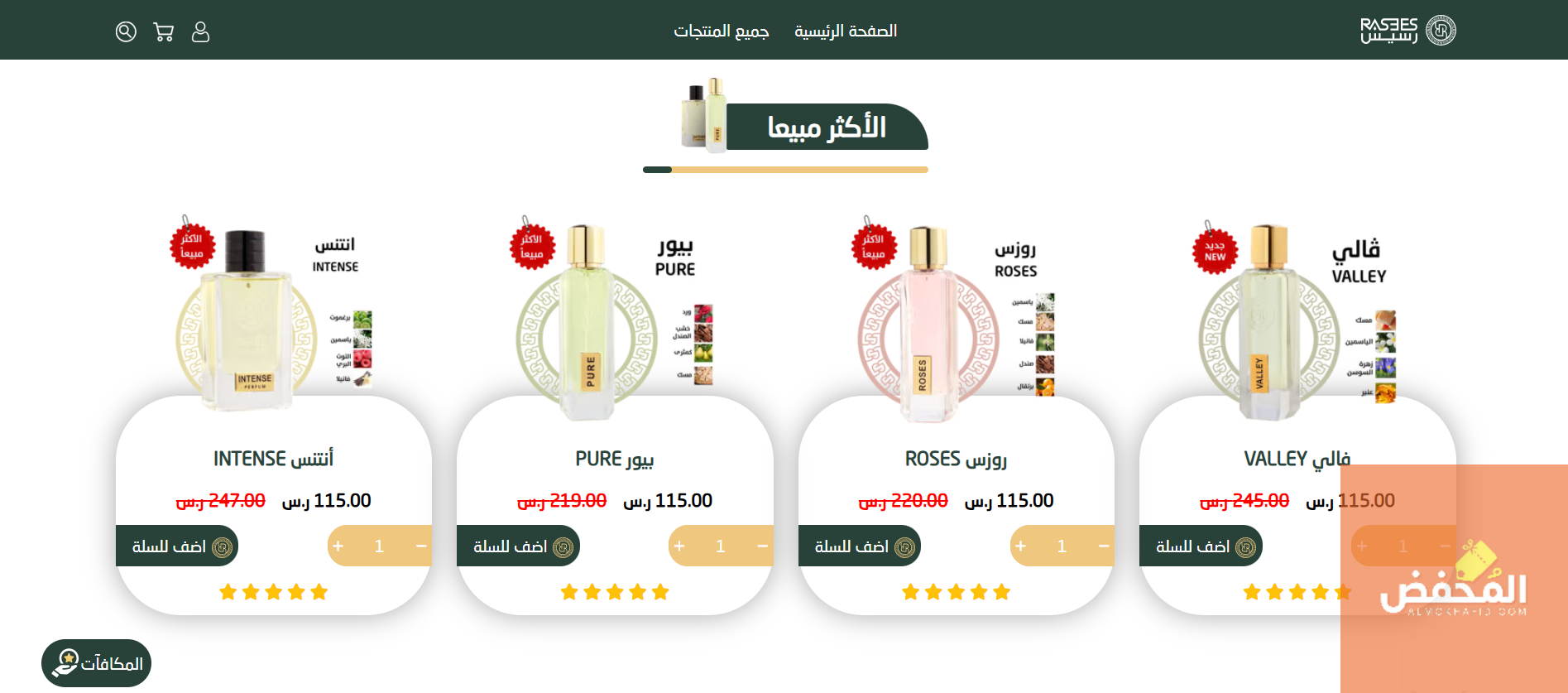Add INTENSE perfume to cart
Screen dimensions: 1568x693
(177, 546)
